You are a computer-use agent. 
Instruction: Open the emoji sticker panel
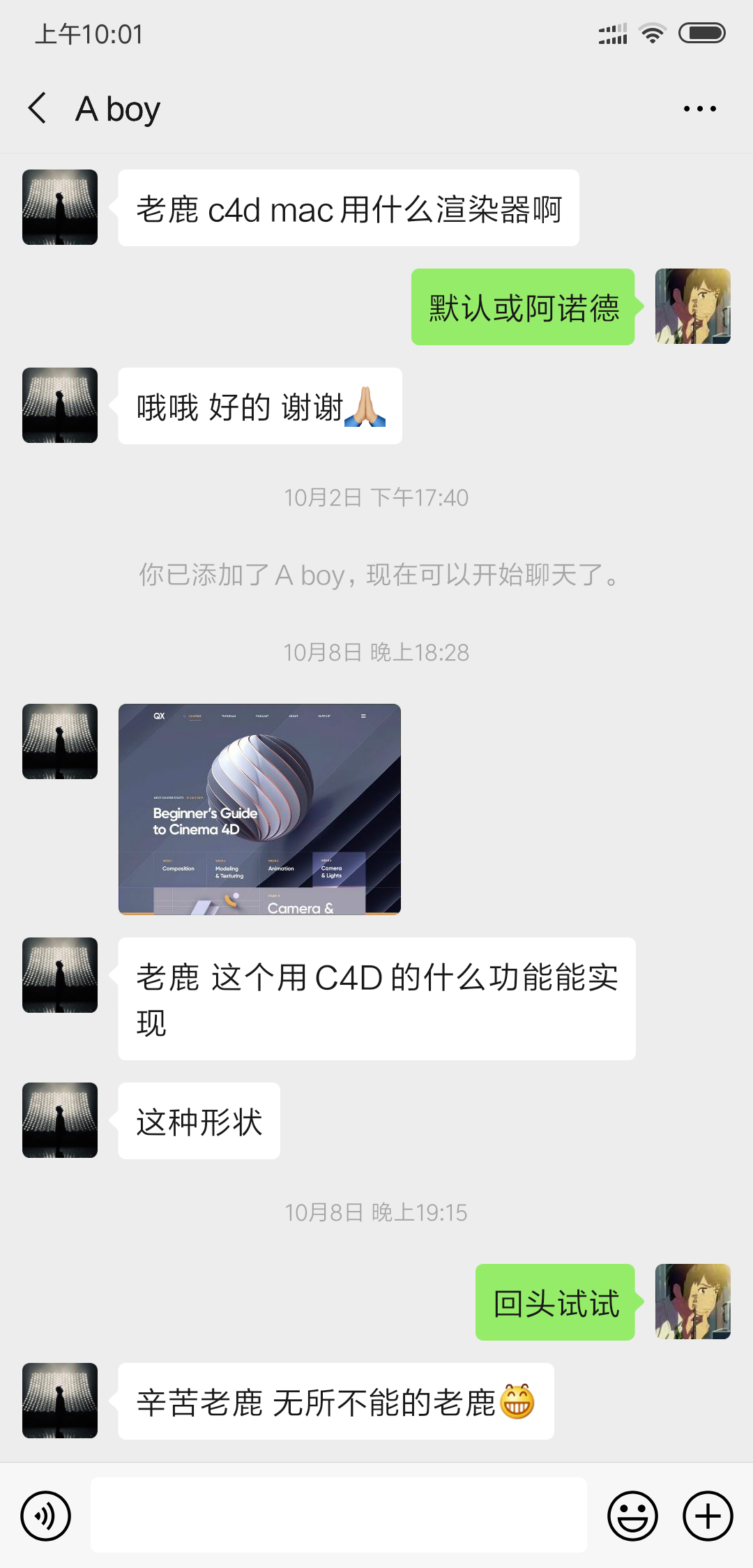pyautogui.click(x=632, y=1516)
